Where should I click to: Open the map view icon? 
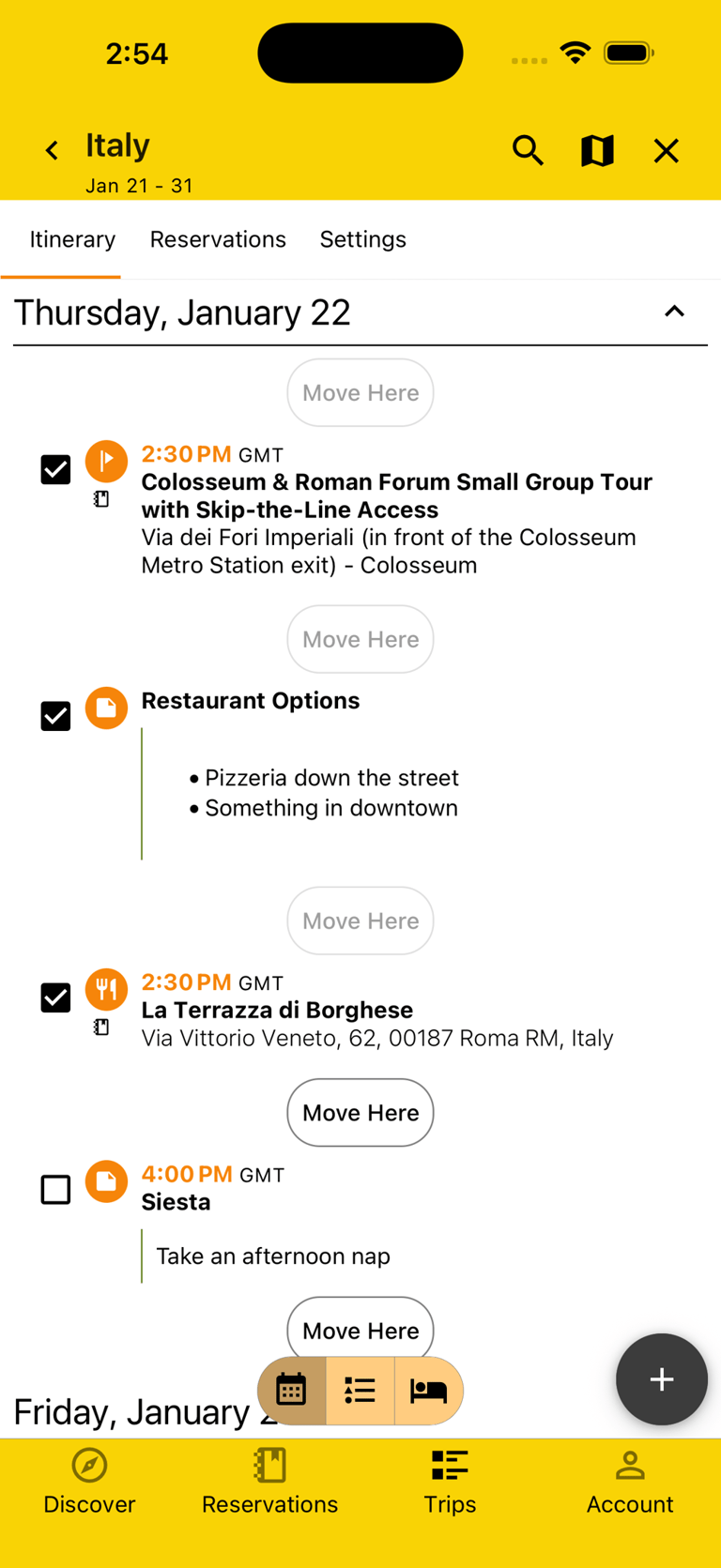(x=596, y=150)
